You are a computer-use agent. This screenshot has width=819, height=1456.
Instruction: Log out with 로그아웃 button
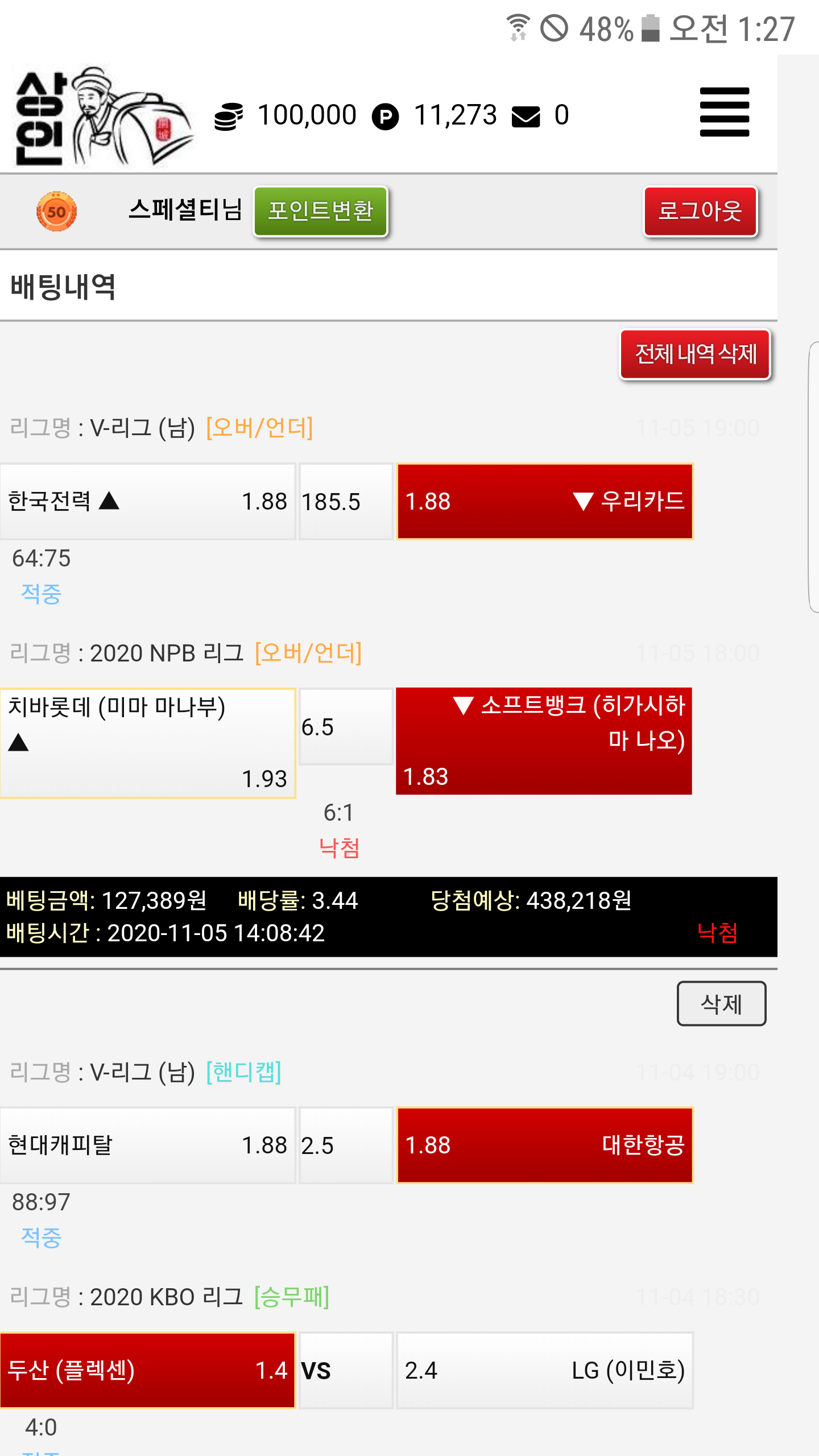700,211
